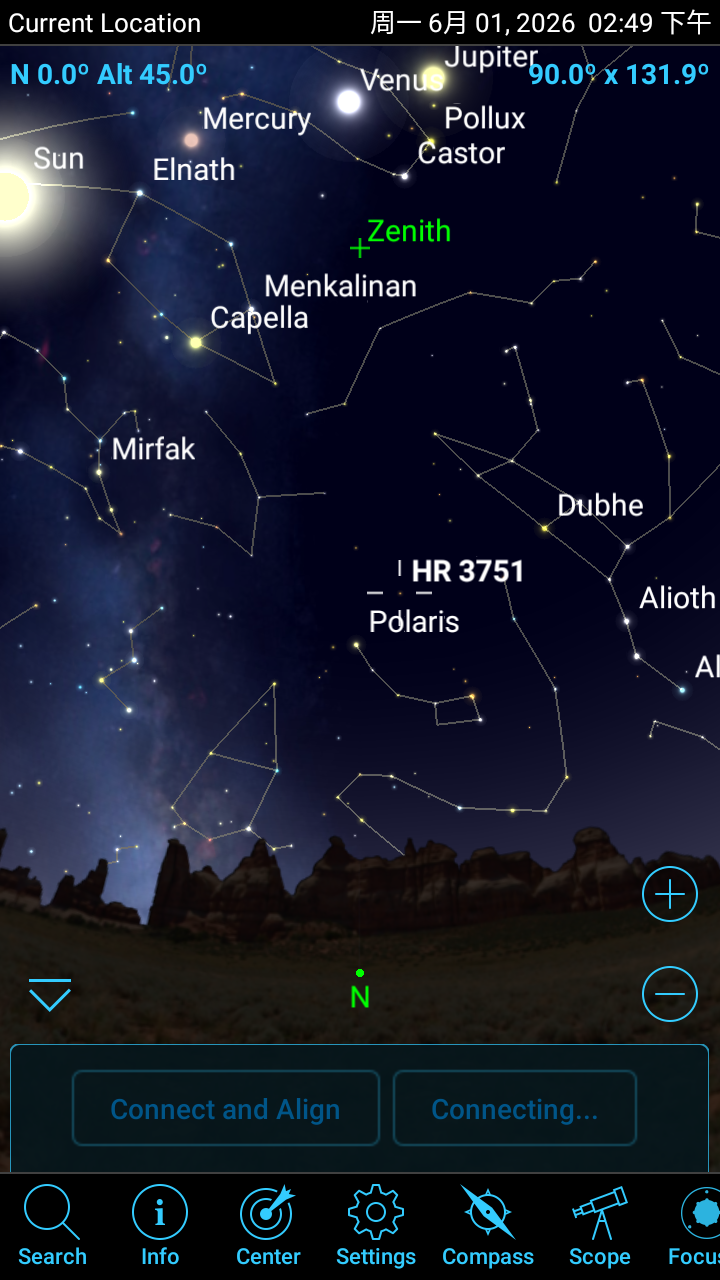Tap the Connecting... button
This screenshot has height=1280, width=720.
click(x=515, y=1108)
